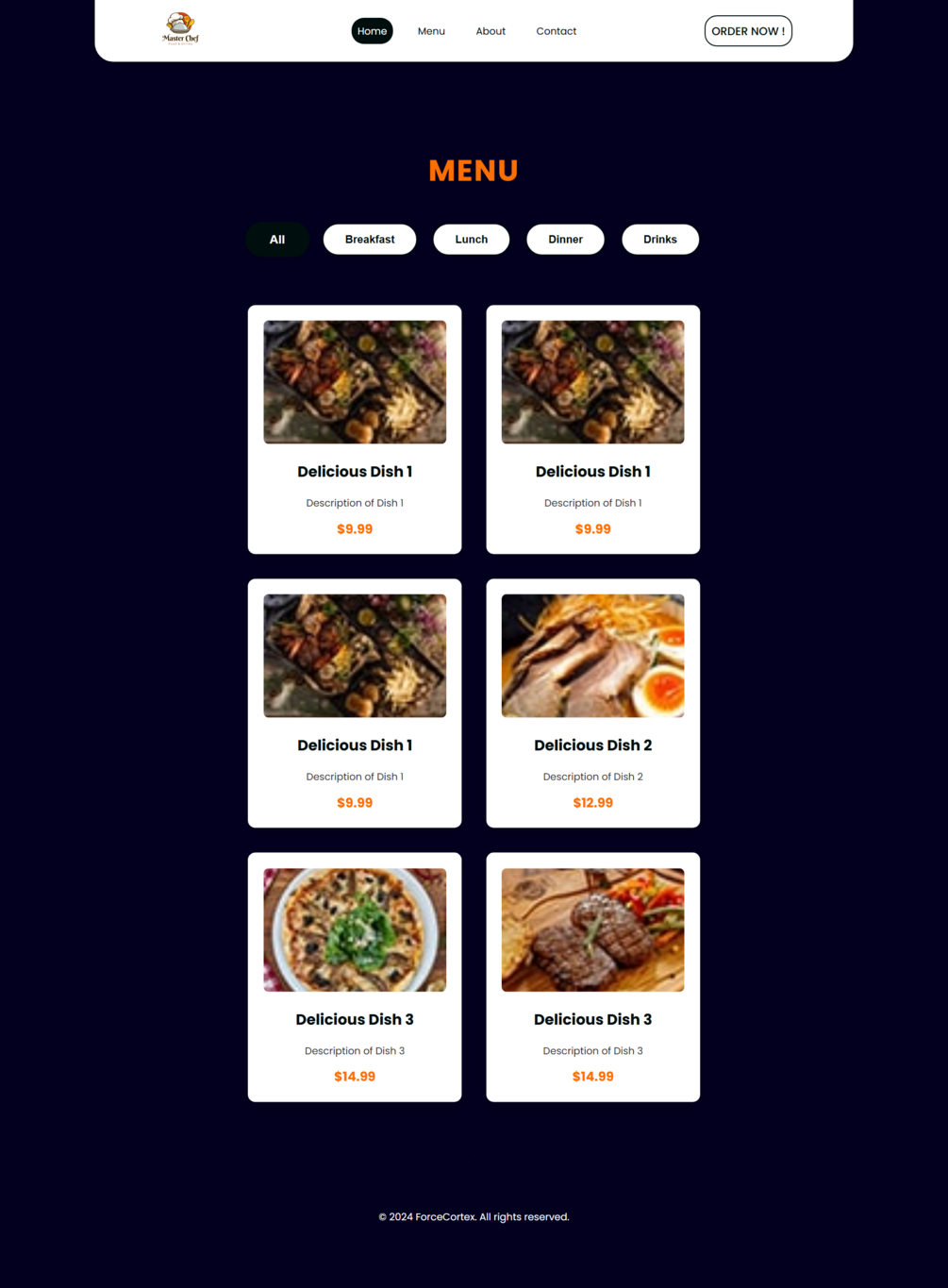Select the All filter chip
Image resolution: width=948 pixels, height=1288 pixels.
pos(277,240)
